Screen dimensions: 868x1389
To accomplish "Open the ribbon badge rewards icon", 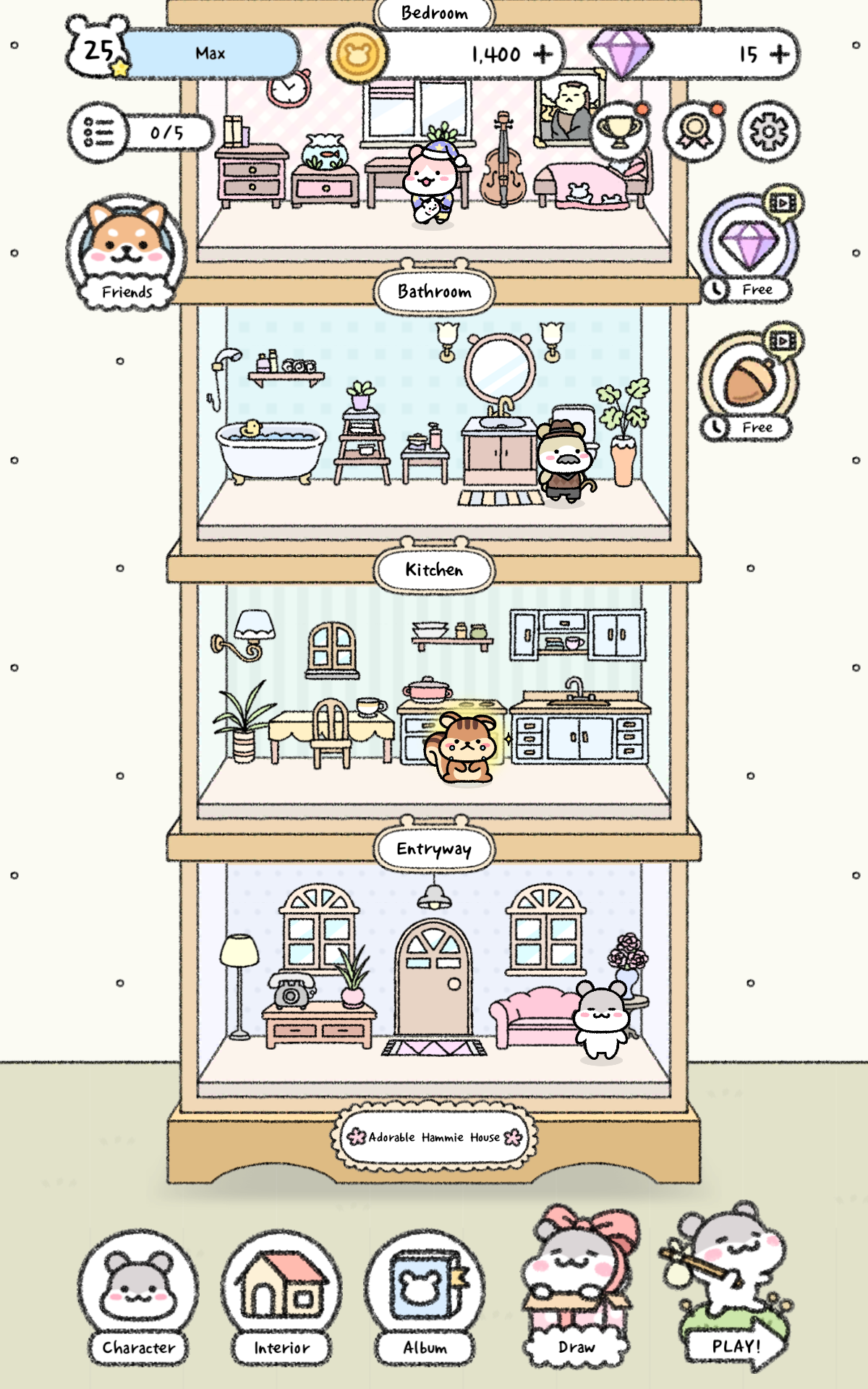I will pos(695,131).
